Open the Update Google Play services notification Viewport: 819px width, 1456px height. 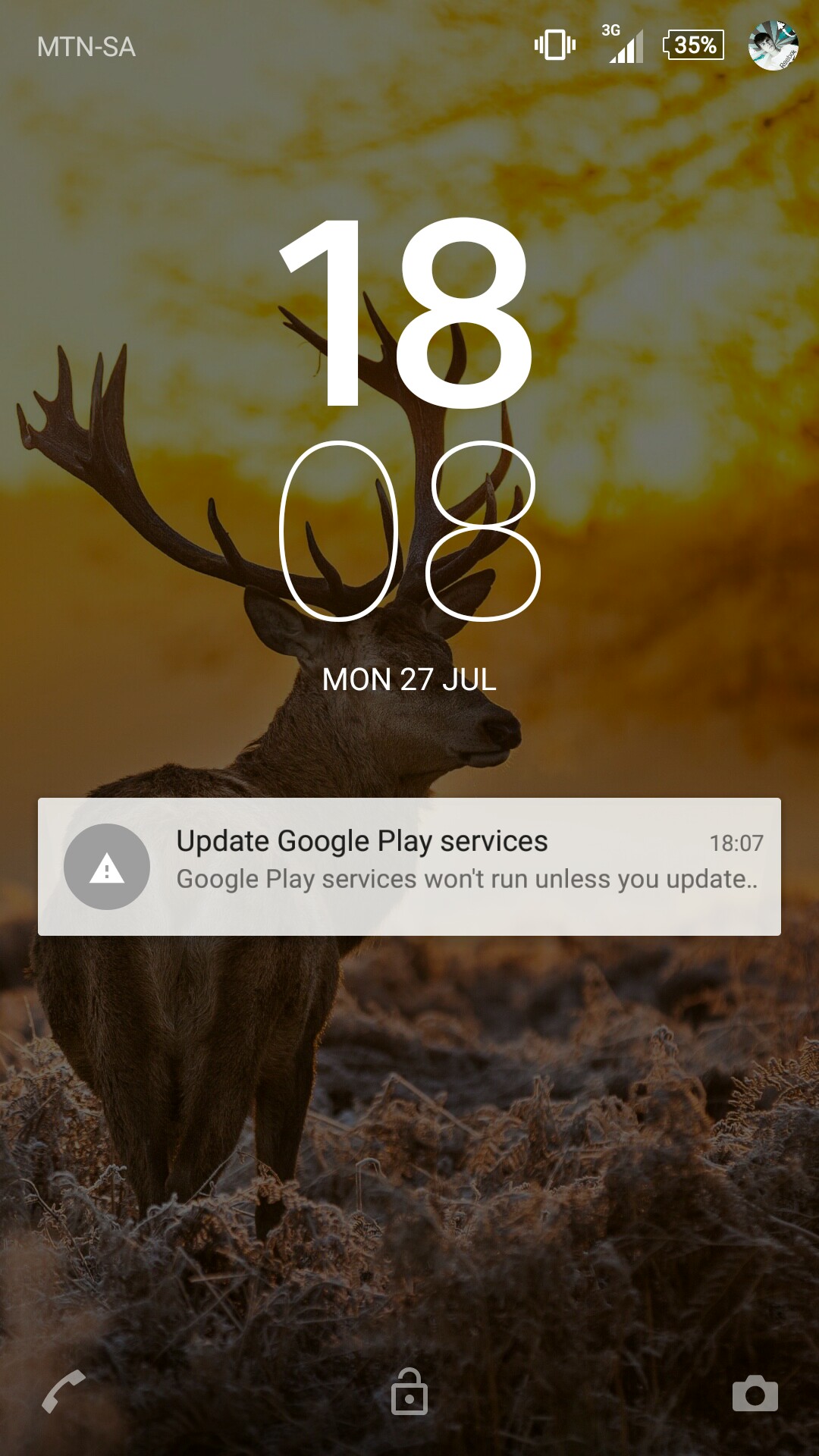409,866
